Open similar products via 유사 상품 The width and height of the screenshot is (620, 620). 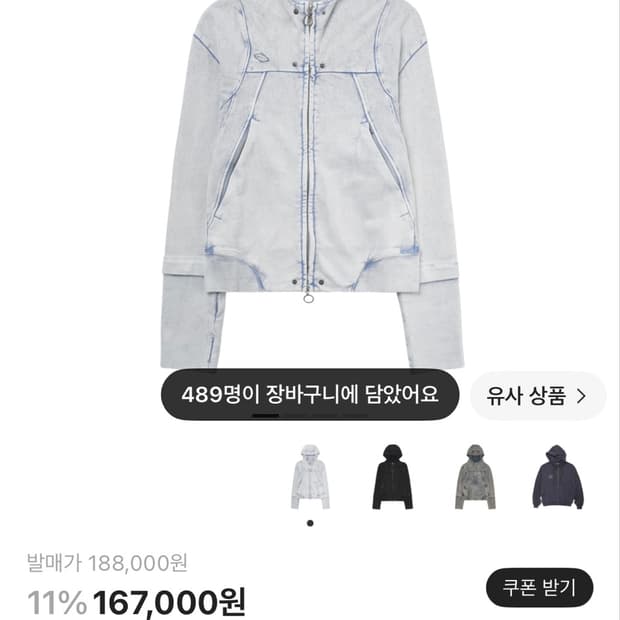point(537,396)
